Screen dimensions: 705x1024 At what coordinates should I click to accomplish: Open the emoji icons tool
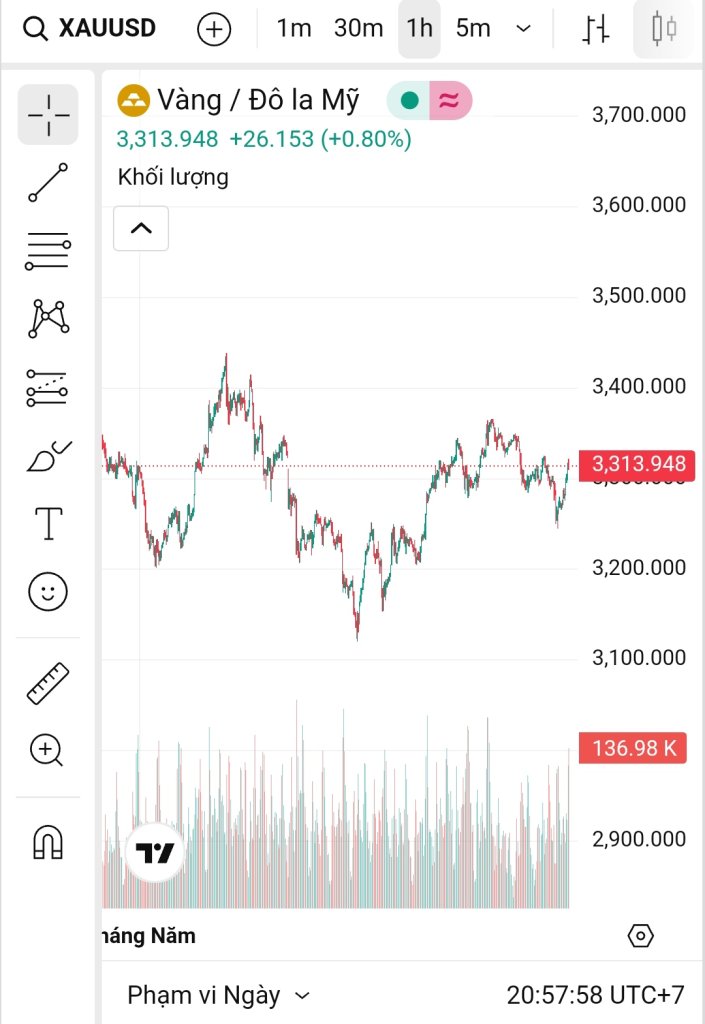click(48, 592)
